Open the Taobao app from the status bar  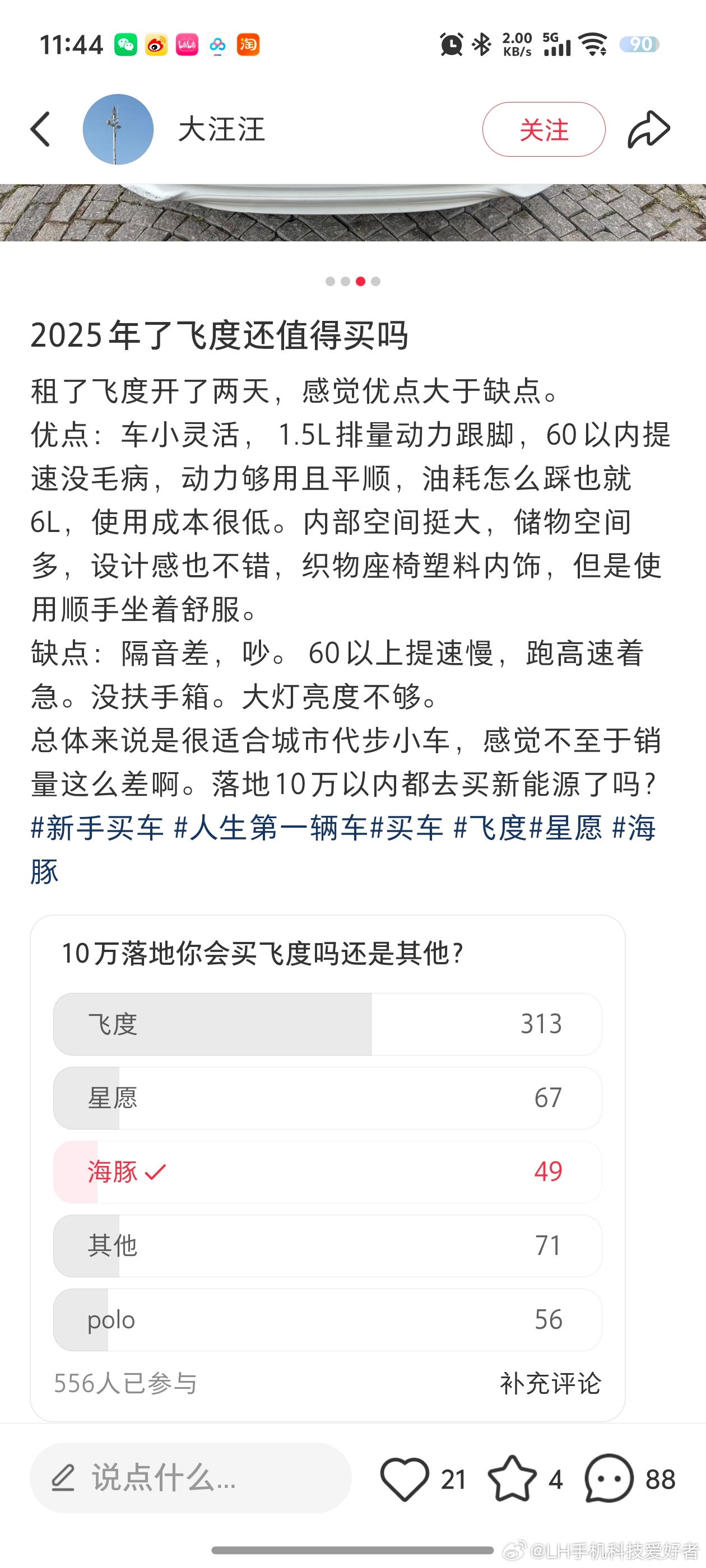249,44
